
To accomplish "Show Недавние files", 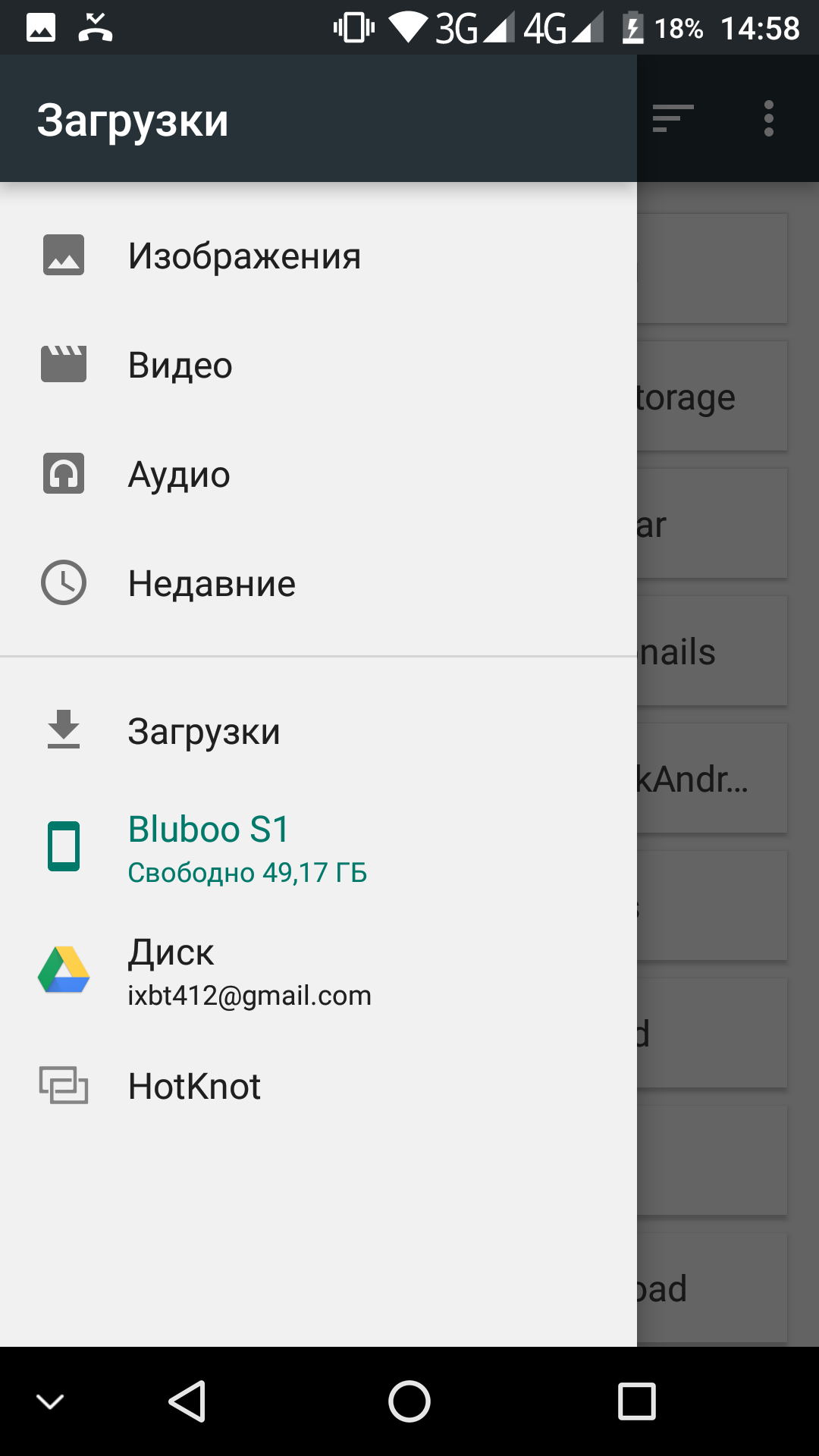I will (x=211, y=583).
